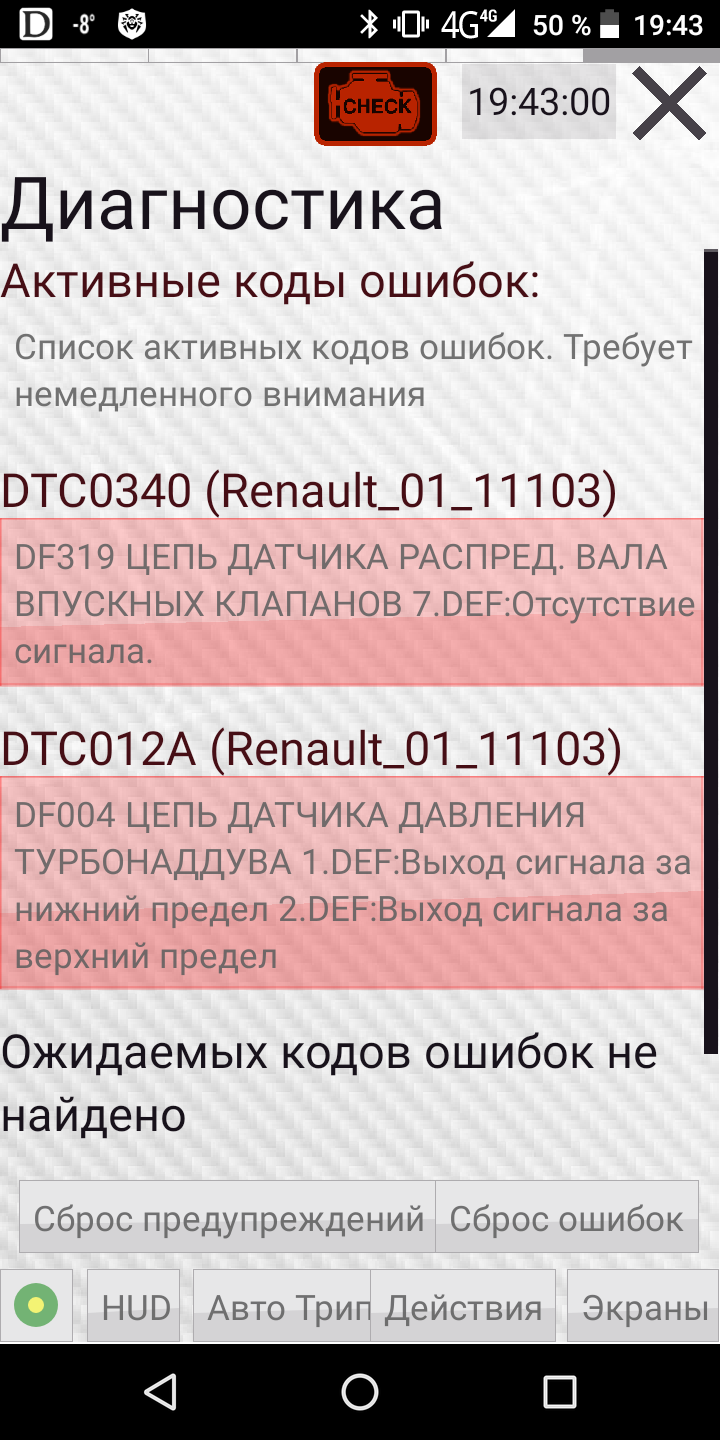The image size is (720, 1440).
Task: Go to the home screen
Action: [x=360, y=1391]
